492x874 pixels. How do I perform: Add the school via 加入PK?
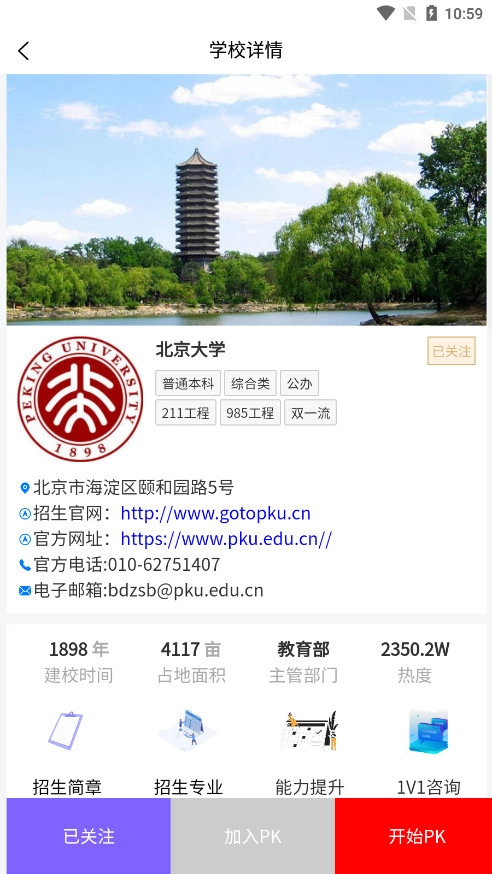[x=253, y=836]
